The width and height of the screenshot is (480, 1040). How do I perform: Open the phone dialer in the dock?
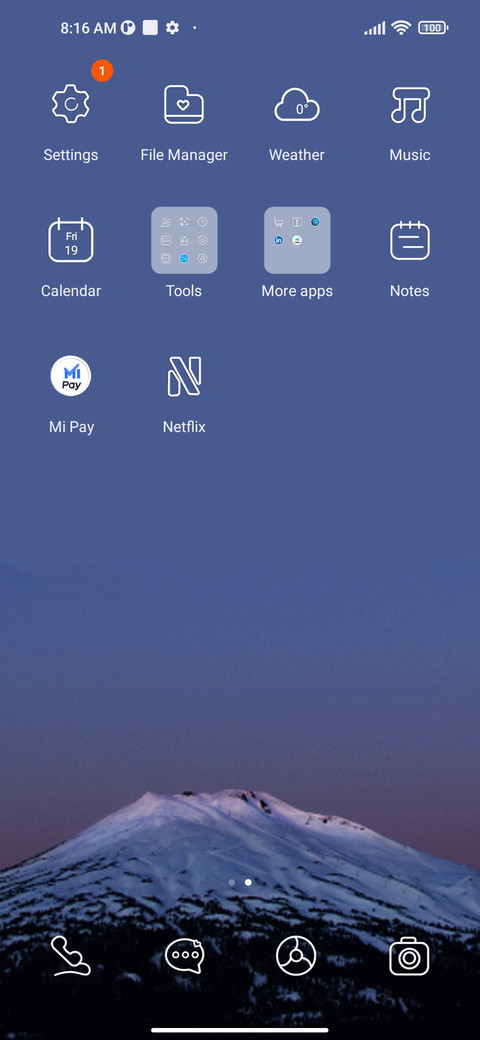(x=71, y=956)
